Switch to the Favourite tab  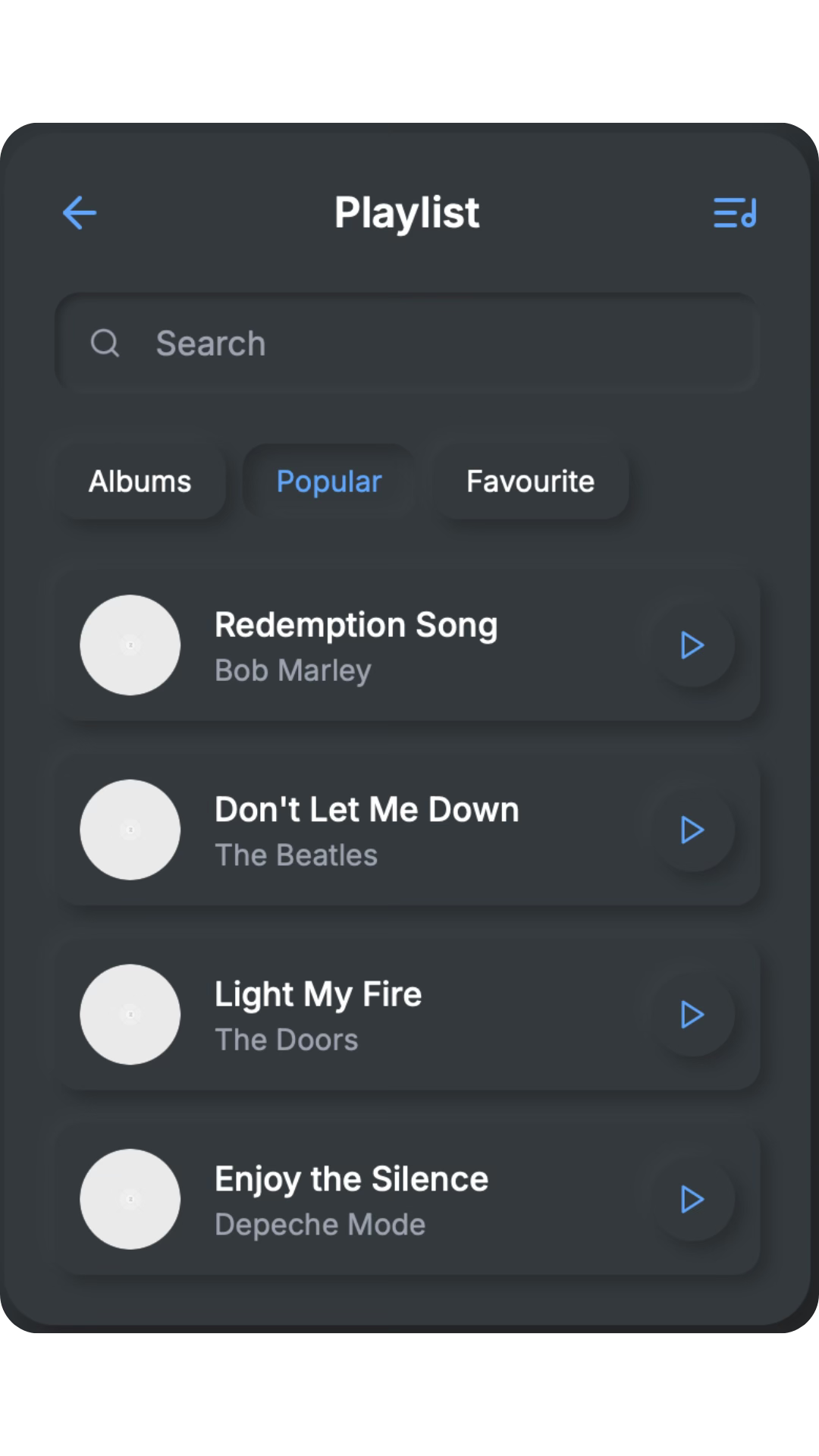(530, 482)
